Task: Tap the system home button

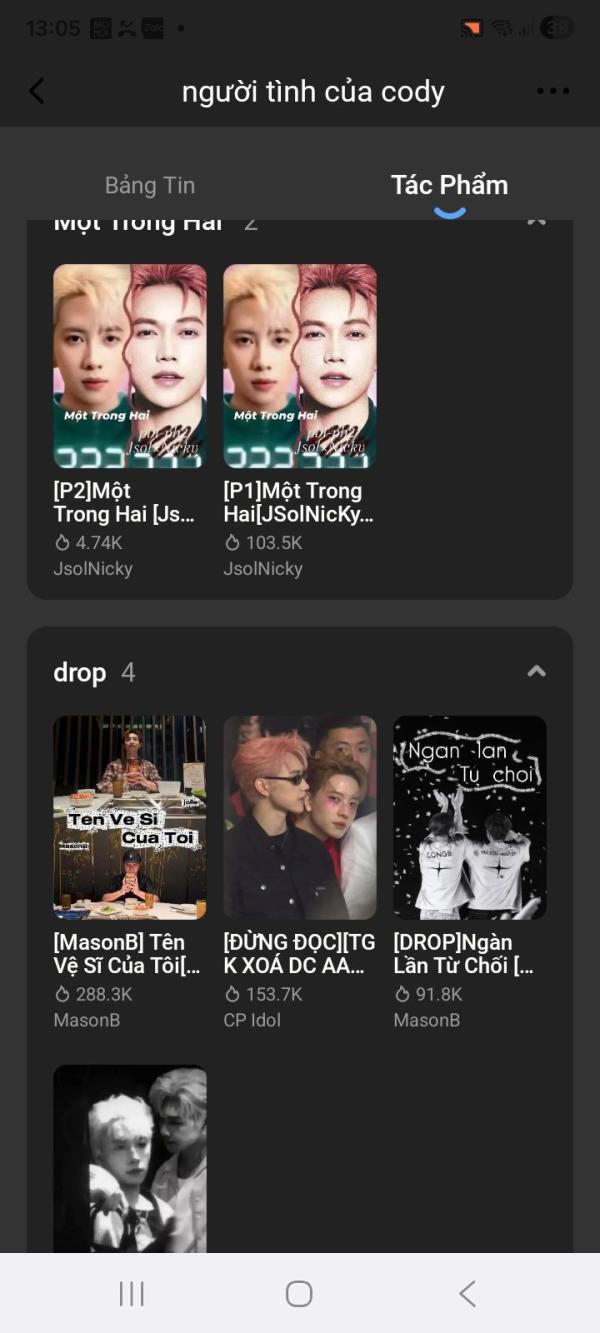Action: click(299, 1293)
